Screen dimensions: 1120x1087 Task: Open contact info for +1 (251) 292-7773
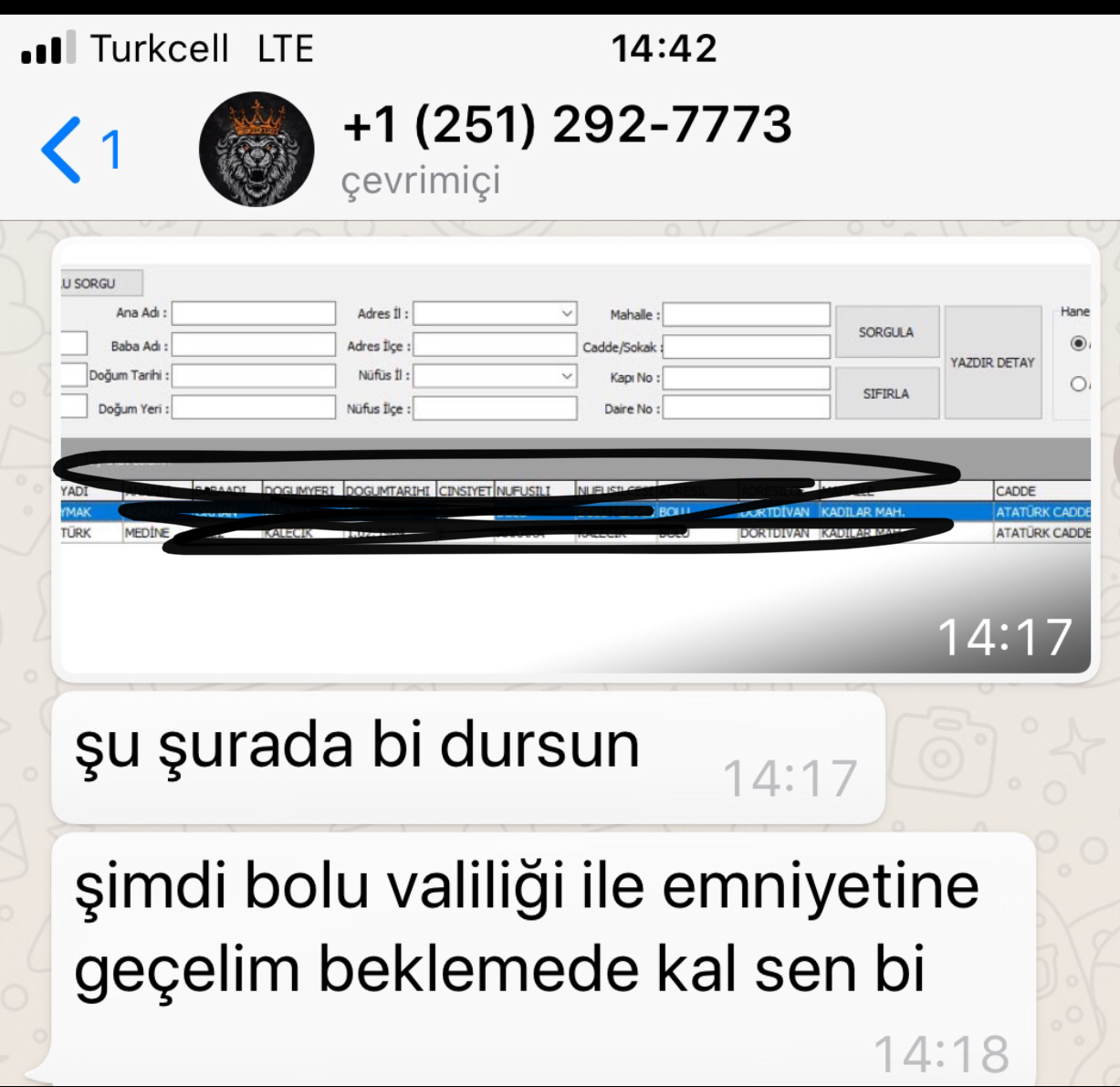[566, 125]
